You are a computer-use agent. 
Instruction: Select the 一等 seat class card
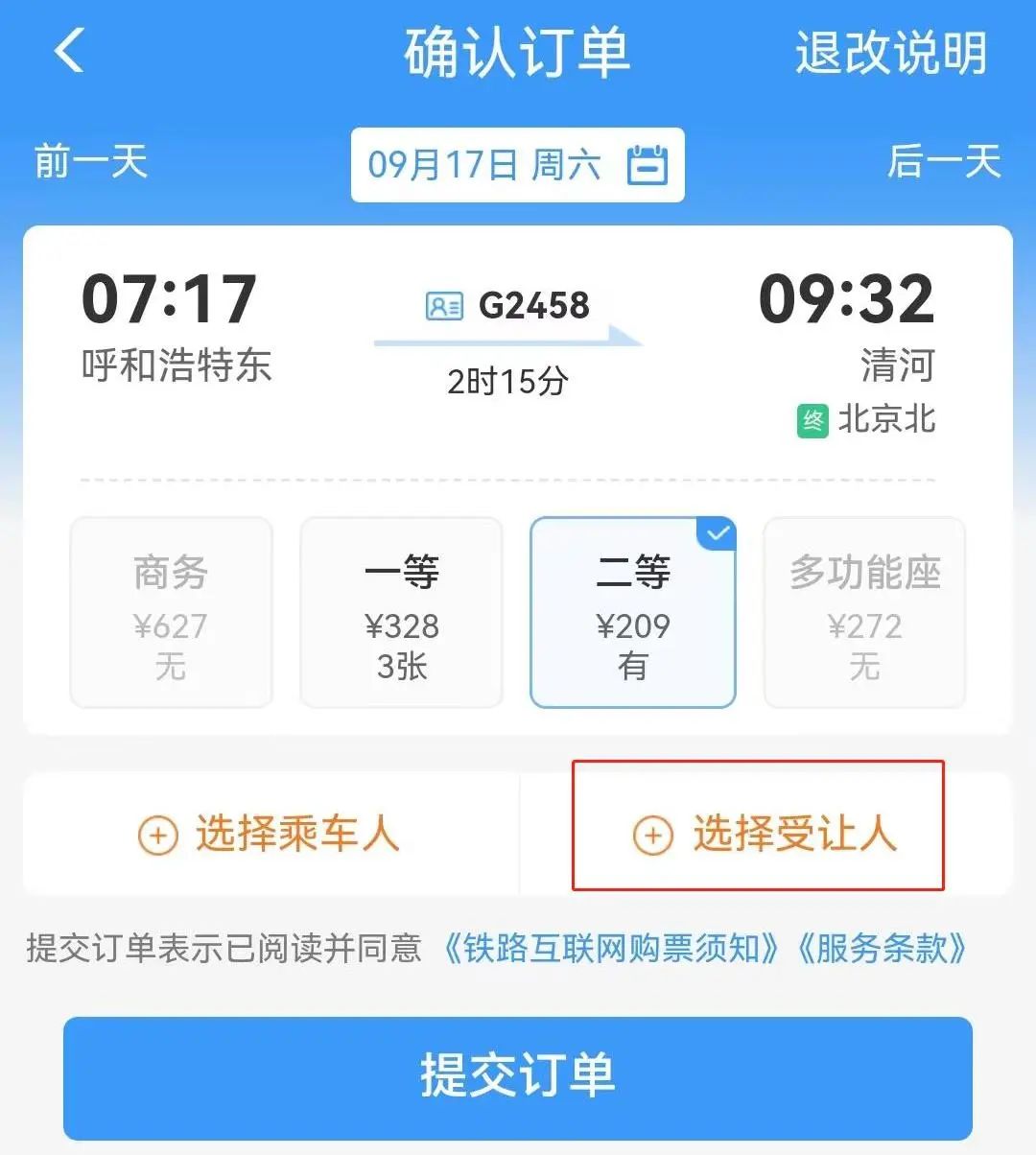click(401, 612)
